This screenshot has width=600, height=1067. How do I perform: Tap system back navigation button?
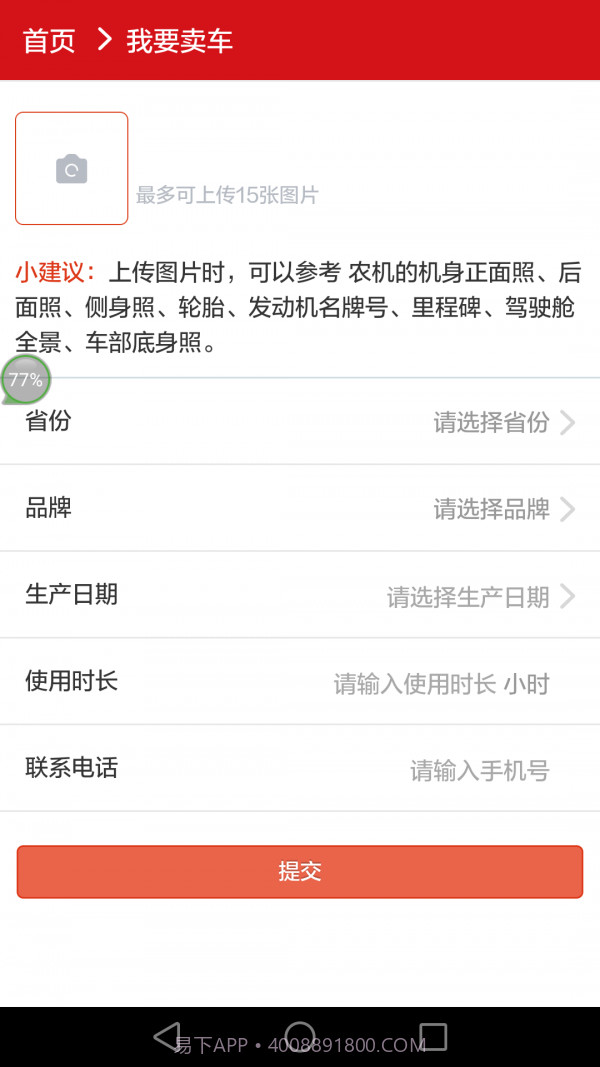pyautogui.click(x=167, y=1037)
